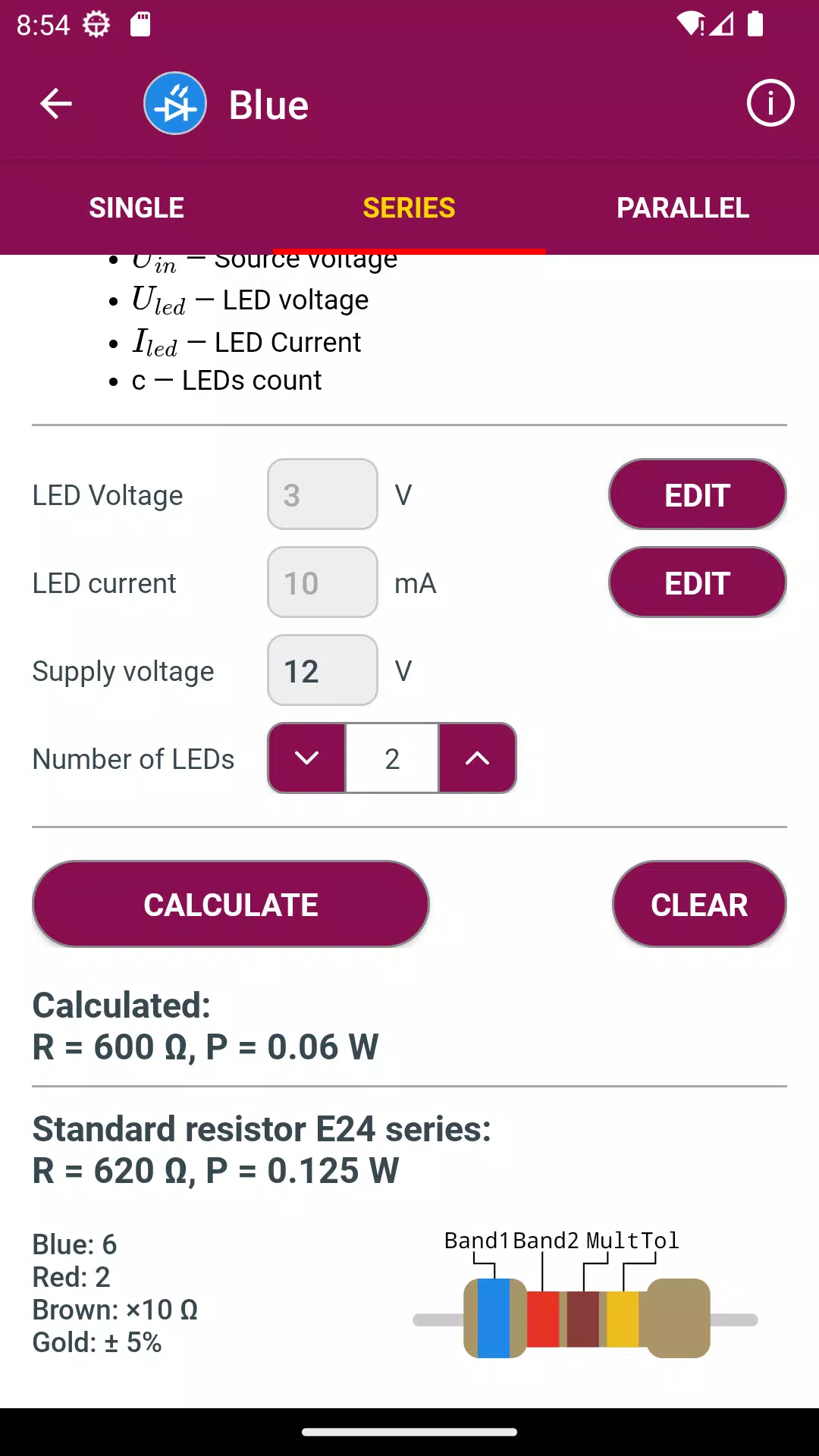
Task: Focus the Supply voltage field
Action: click(322, 670)
